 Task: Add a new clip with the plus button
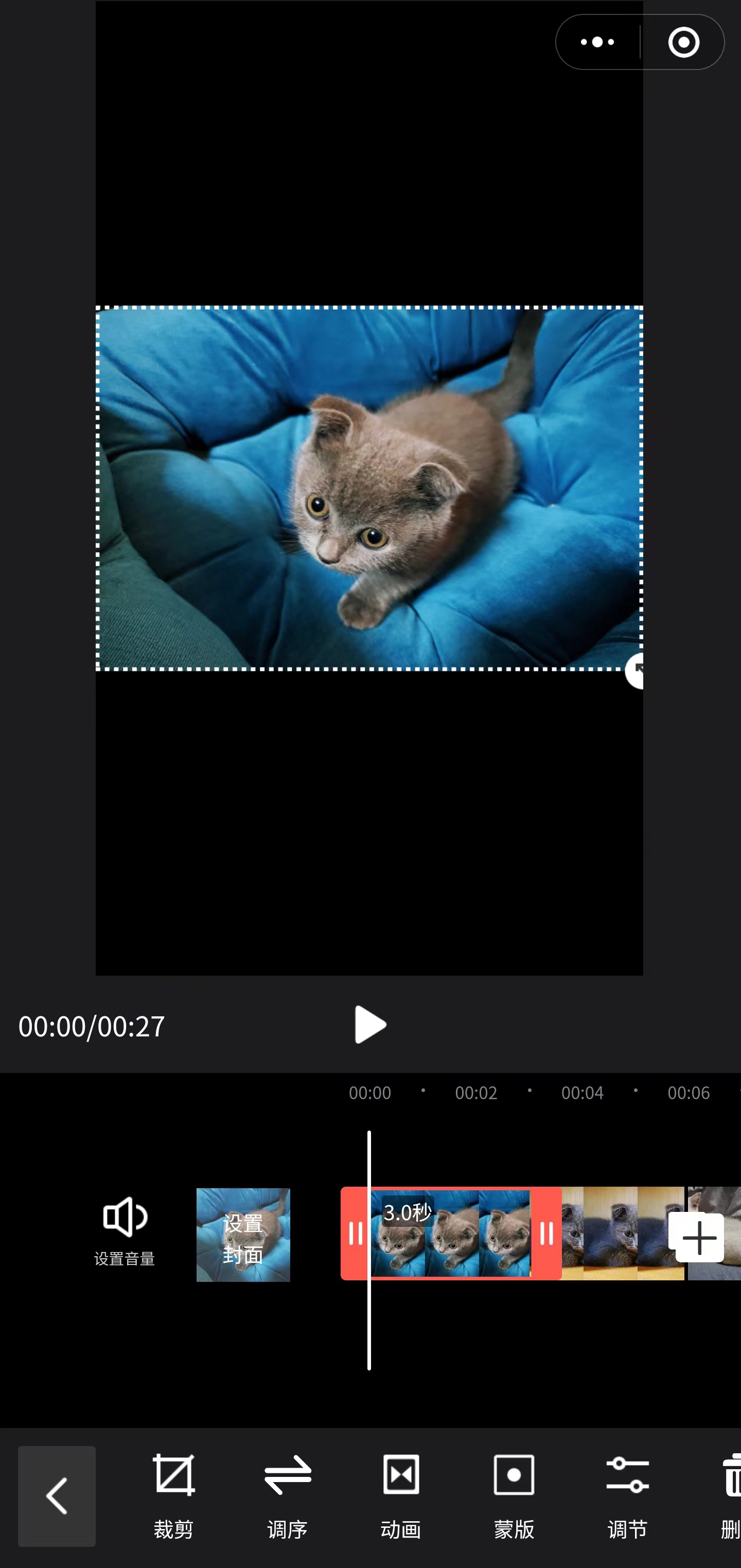(699, 1238)
